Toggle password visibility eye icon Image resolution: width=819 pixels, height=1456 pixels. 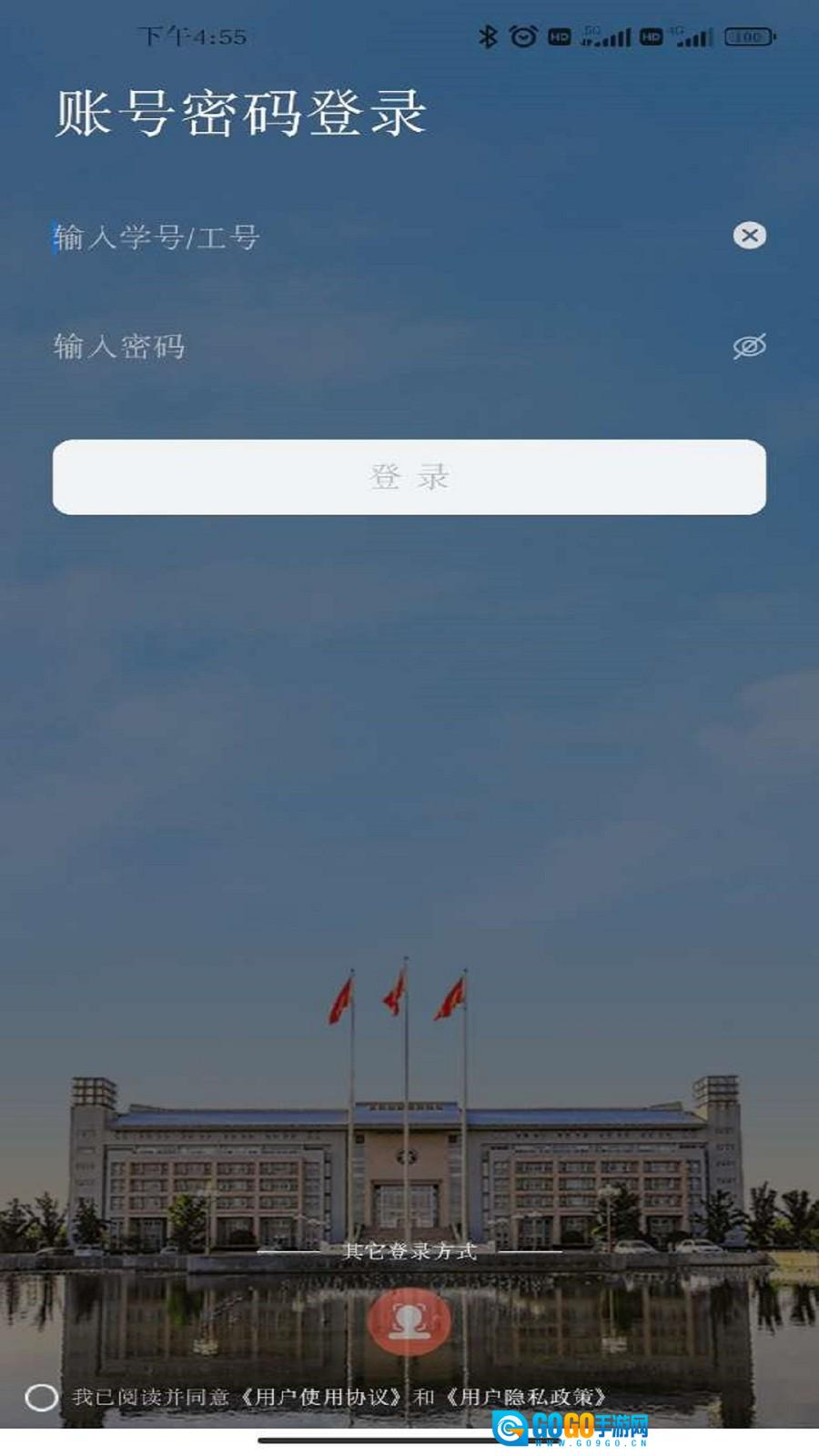[749, 346]
